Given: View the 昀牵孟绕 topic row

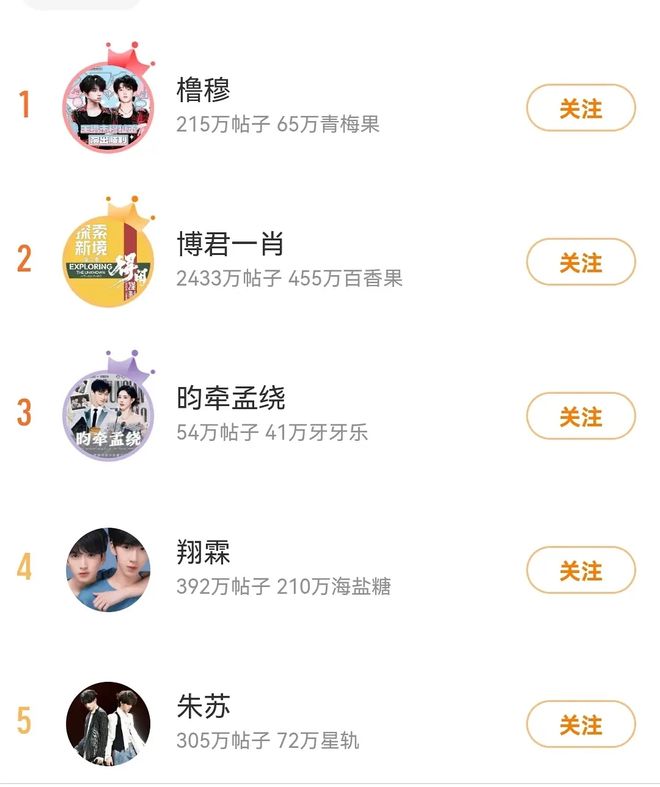Looking at the screenshot, I should click(x=231, y=398).
